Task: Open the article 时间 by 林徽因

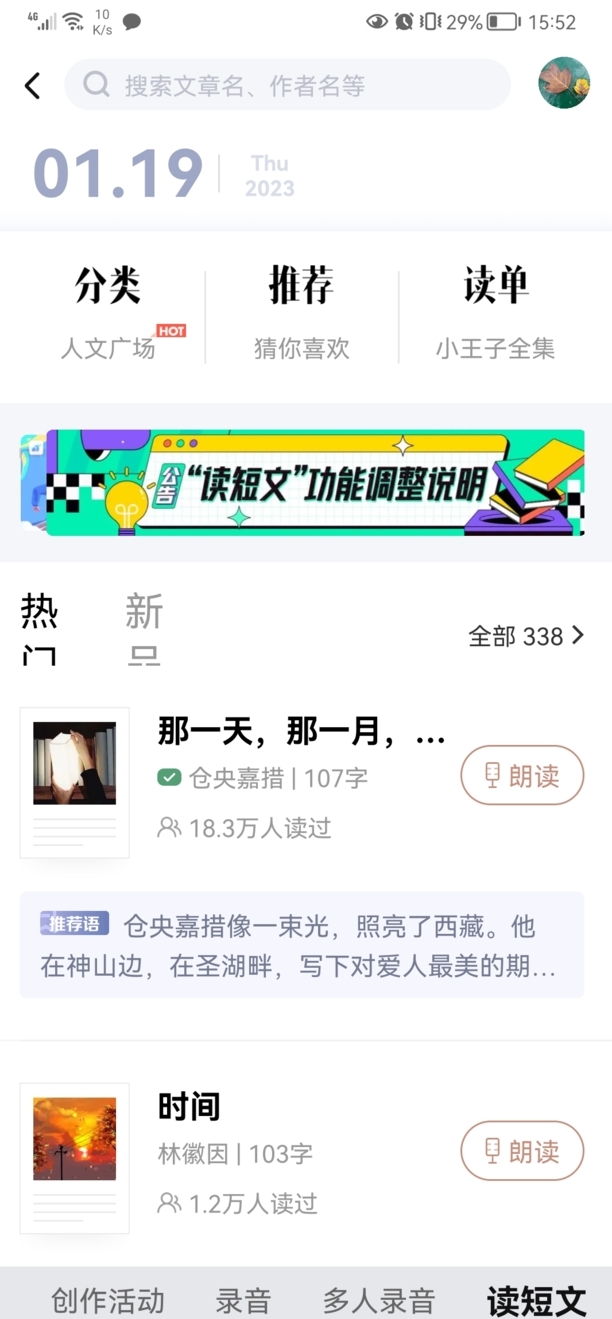Action: tap(189, 1107)
